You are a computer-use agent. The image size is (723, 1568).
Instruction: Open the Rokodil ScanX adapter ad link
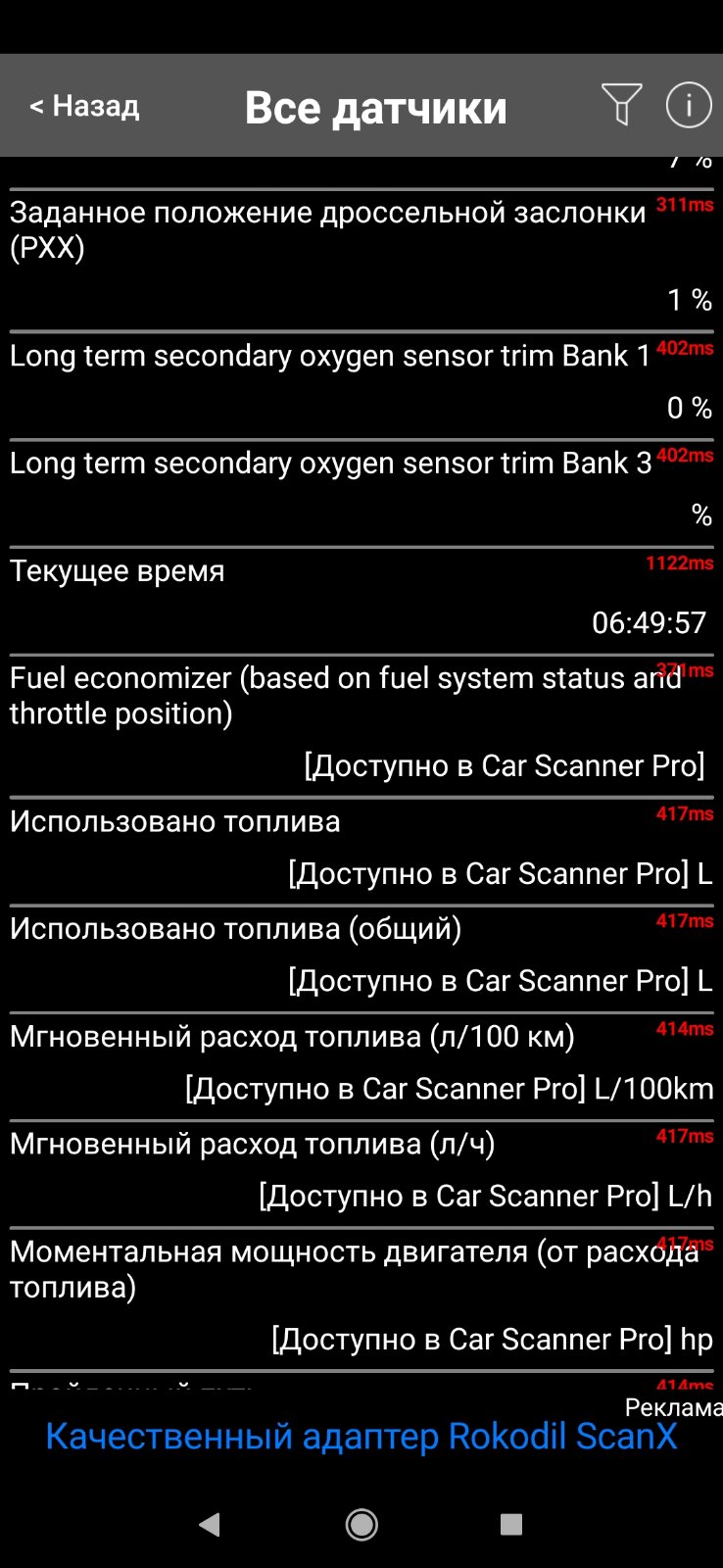click(x=361, y=1436)
